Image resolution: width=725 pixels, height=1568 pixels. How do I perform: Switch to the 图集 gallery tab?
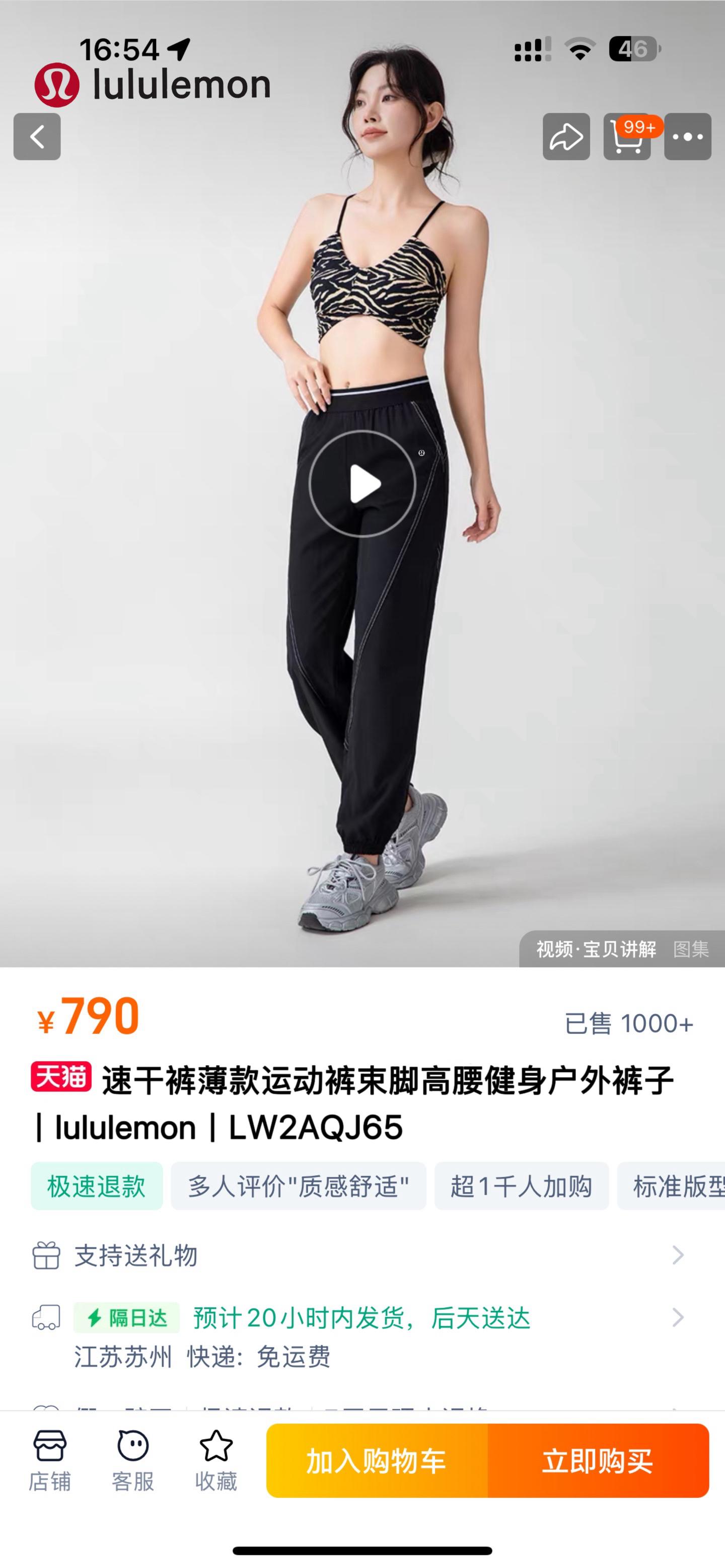point(691,949)
